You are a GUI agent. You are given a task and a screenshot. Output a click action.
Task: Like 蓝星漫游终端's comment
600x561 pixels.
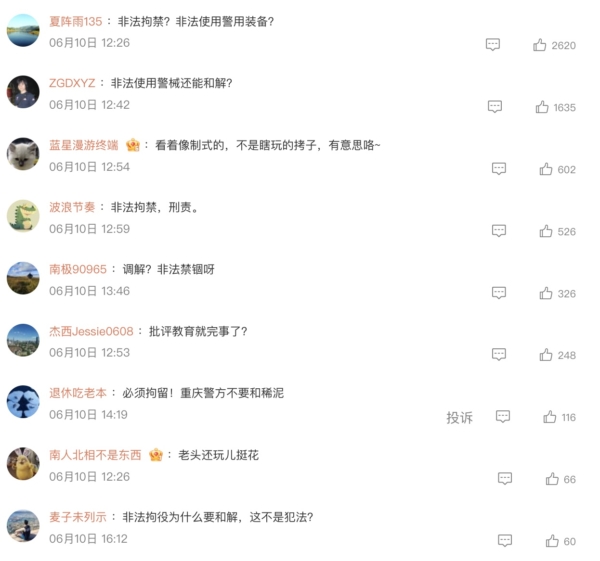[x=546, y=169]
